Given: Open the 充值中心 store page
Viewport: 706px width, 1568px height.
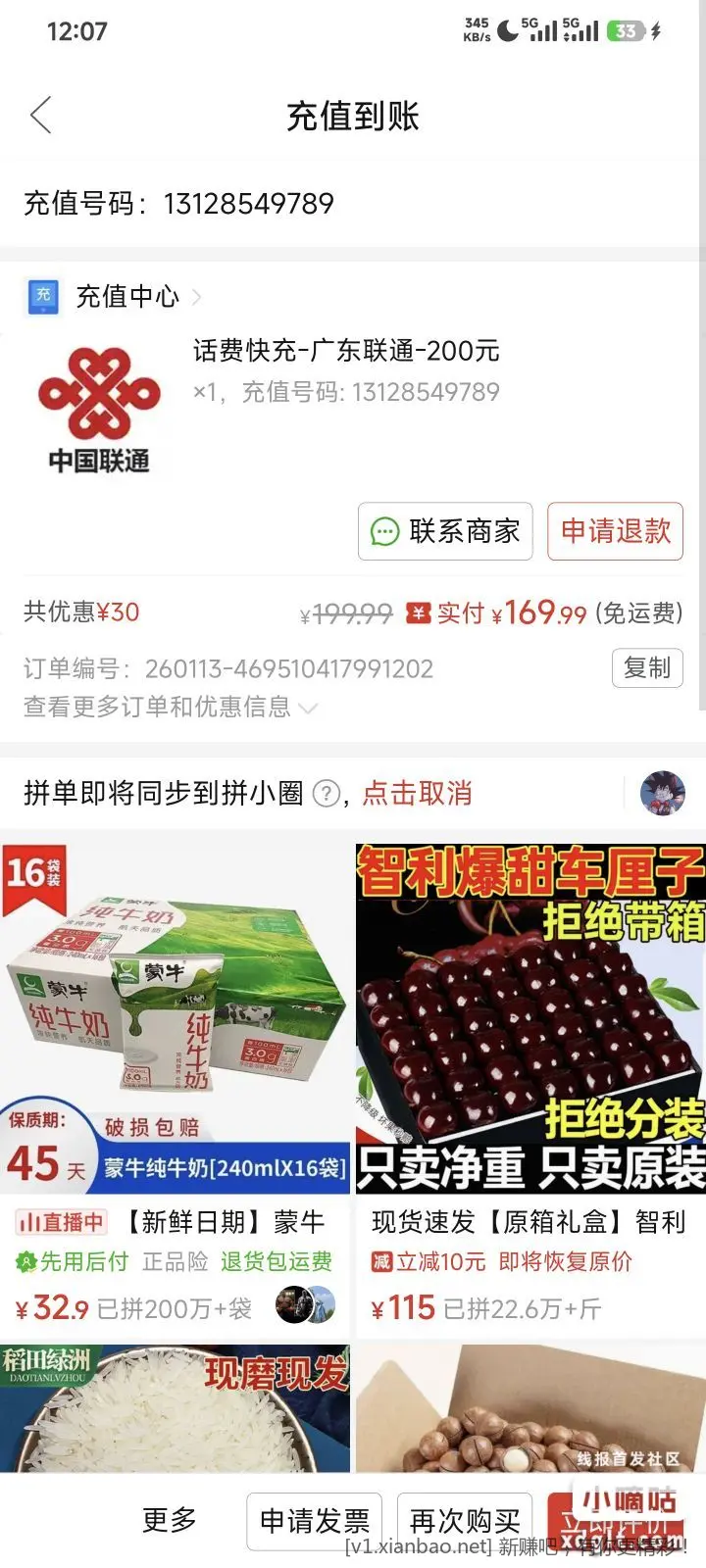Looking at the screenshot, I should pos(127,296).
